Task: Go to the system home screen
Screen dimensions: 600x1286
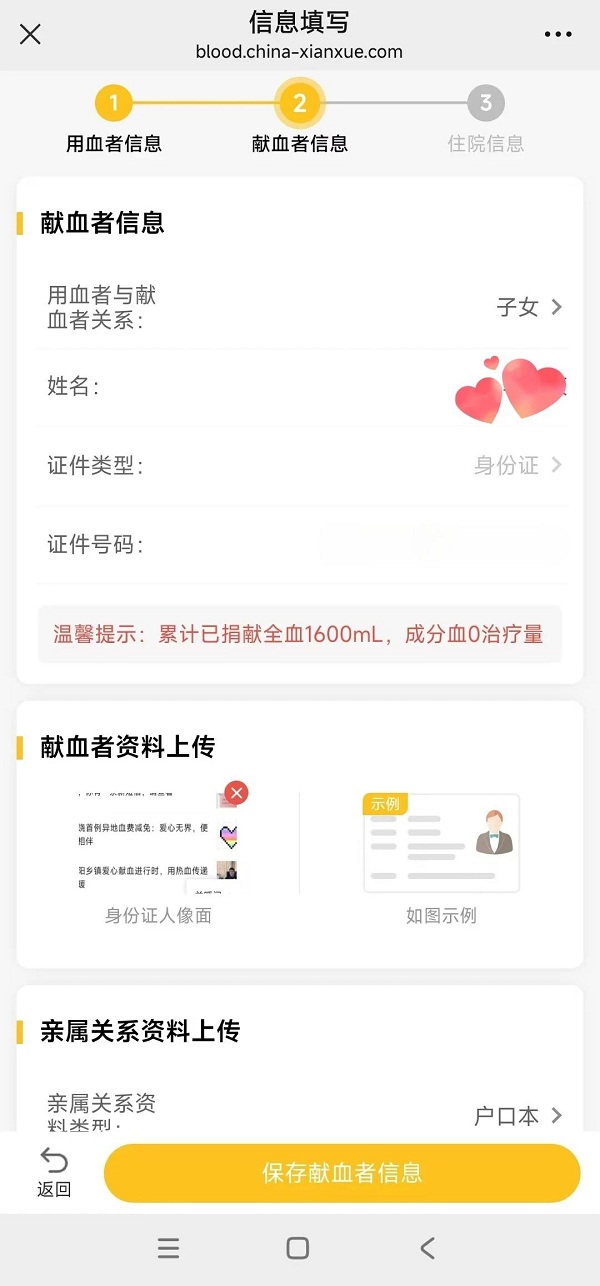Action: [298, 1248]
